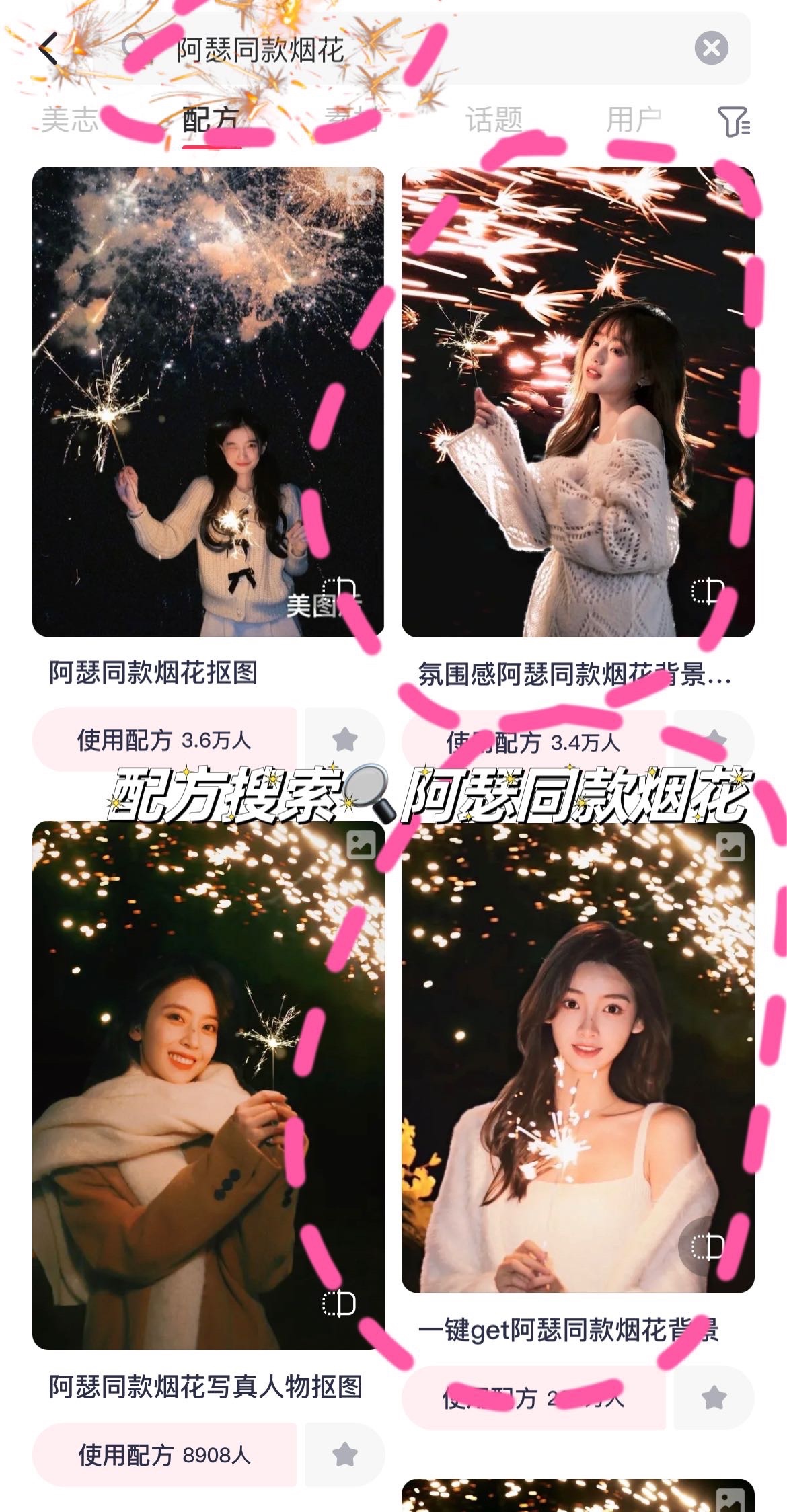Open the 一键get阿瑟同款烟花背景 recipe card
Screen dimensions: 787x1512
(577, 1057)
